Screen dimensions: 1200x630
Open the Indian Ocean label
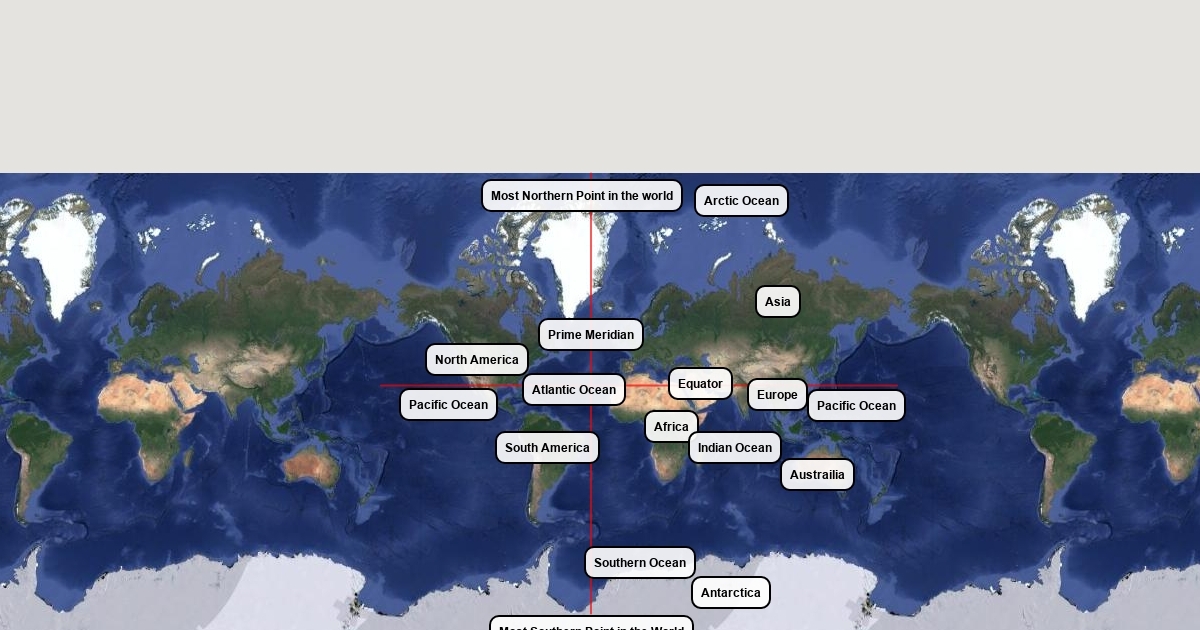point(734,448)
